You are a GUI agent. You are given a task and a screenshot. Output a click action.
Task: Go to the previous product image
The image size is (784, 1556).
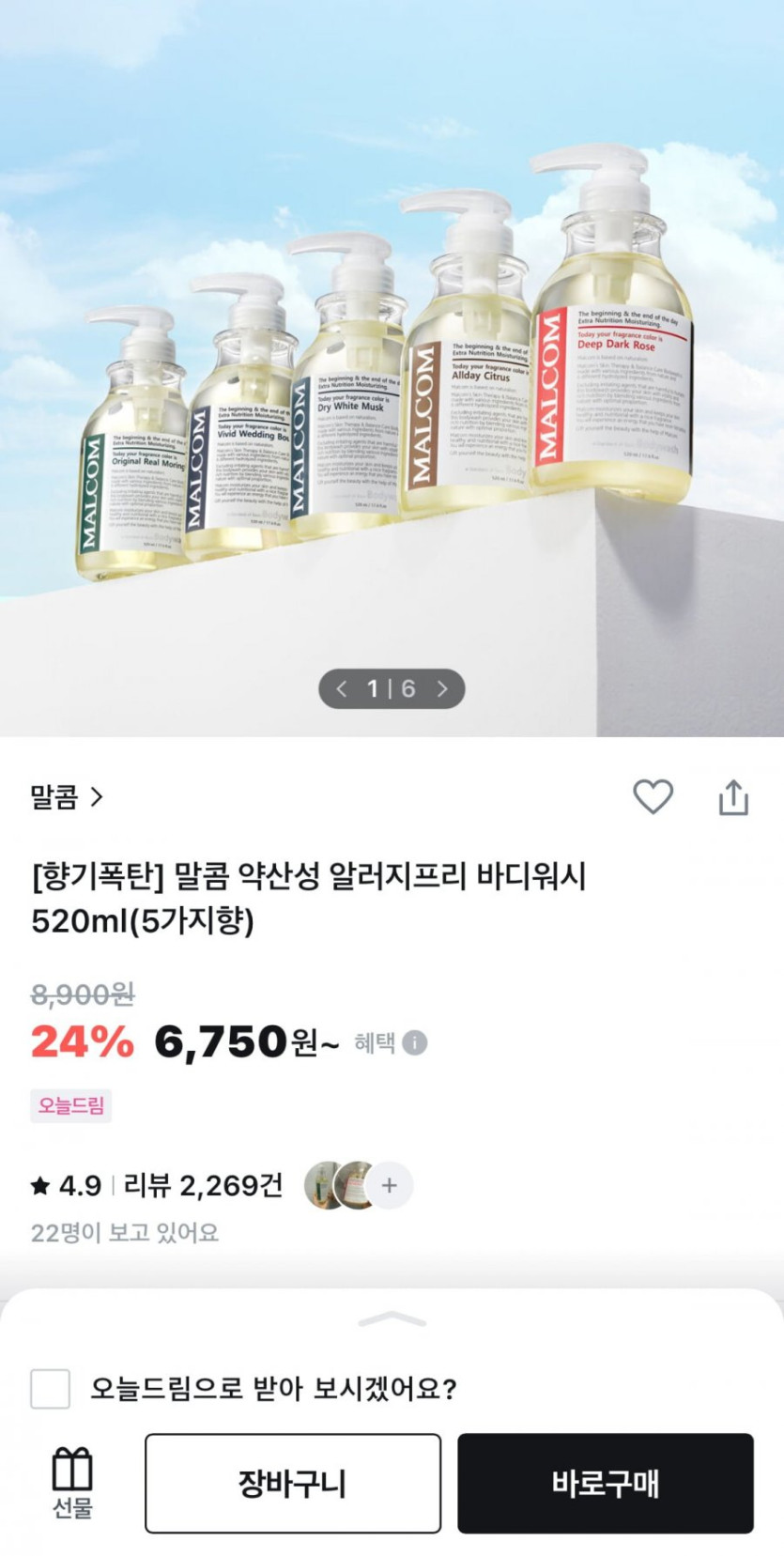[342, 689]
